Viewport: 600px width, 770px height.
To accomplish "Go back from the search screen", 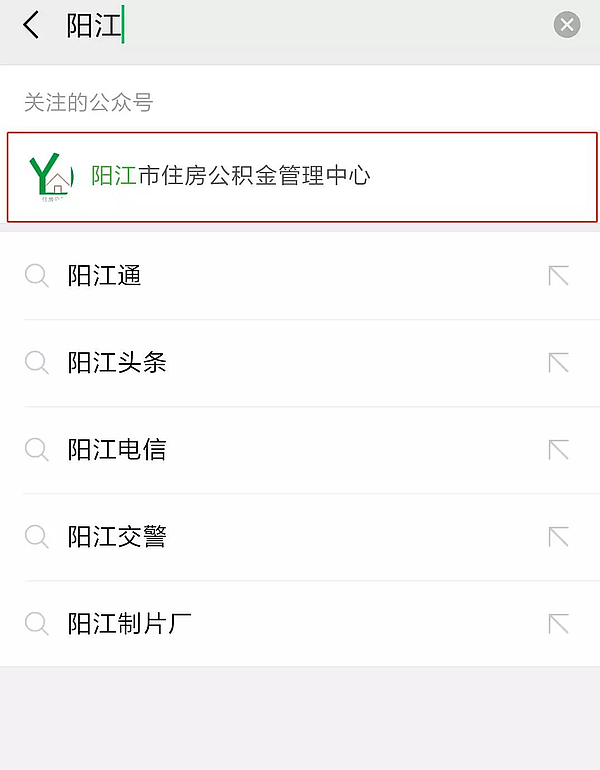I will pos(31,25).
